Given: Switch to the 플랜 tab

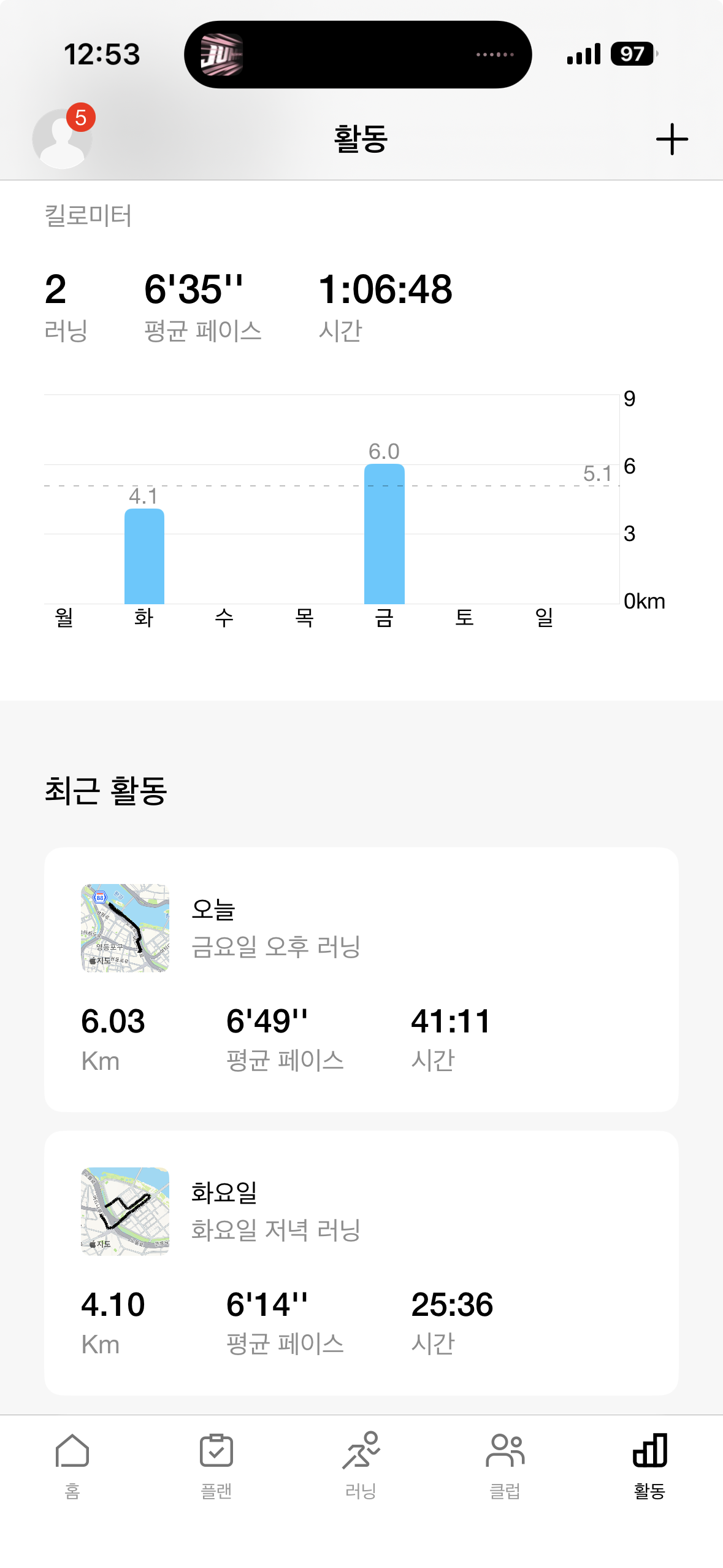Looking at the screenshot, I should point(216,1465).
